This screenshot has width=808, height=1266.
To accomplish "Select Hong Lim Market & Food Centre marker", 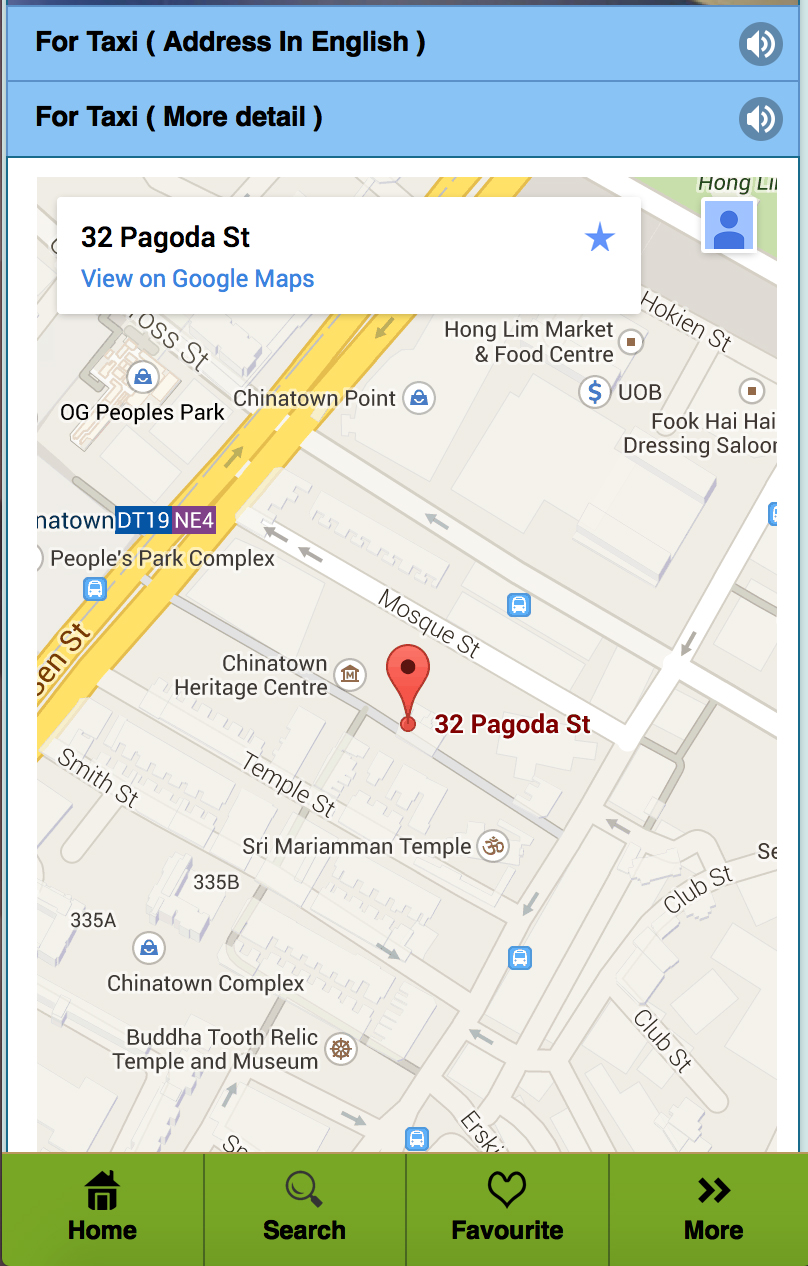I will click(x=631, y=342).
